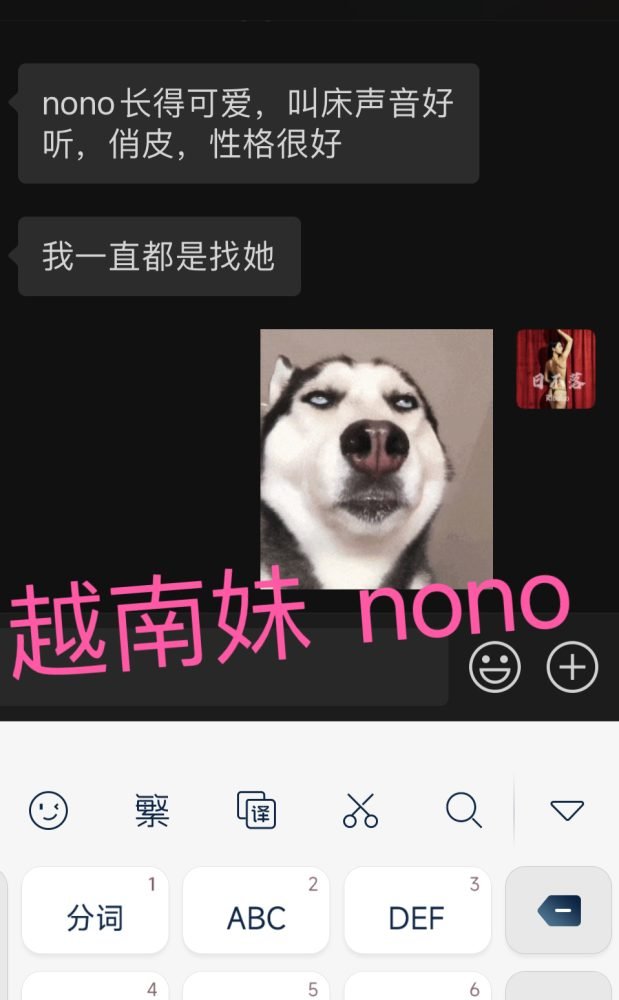This screenshot has width=619, height=1000.
Task: Open the plus attachment menu
Action: tap(572, 667)
